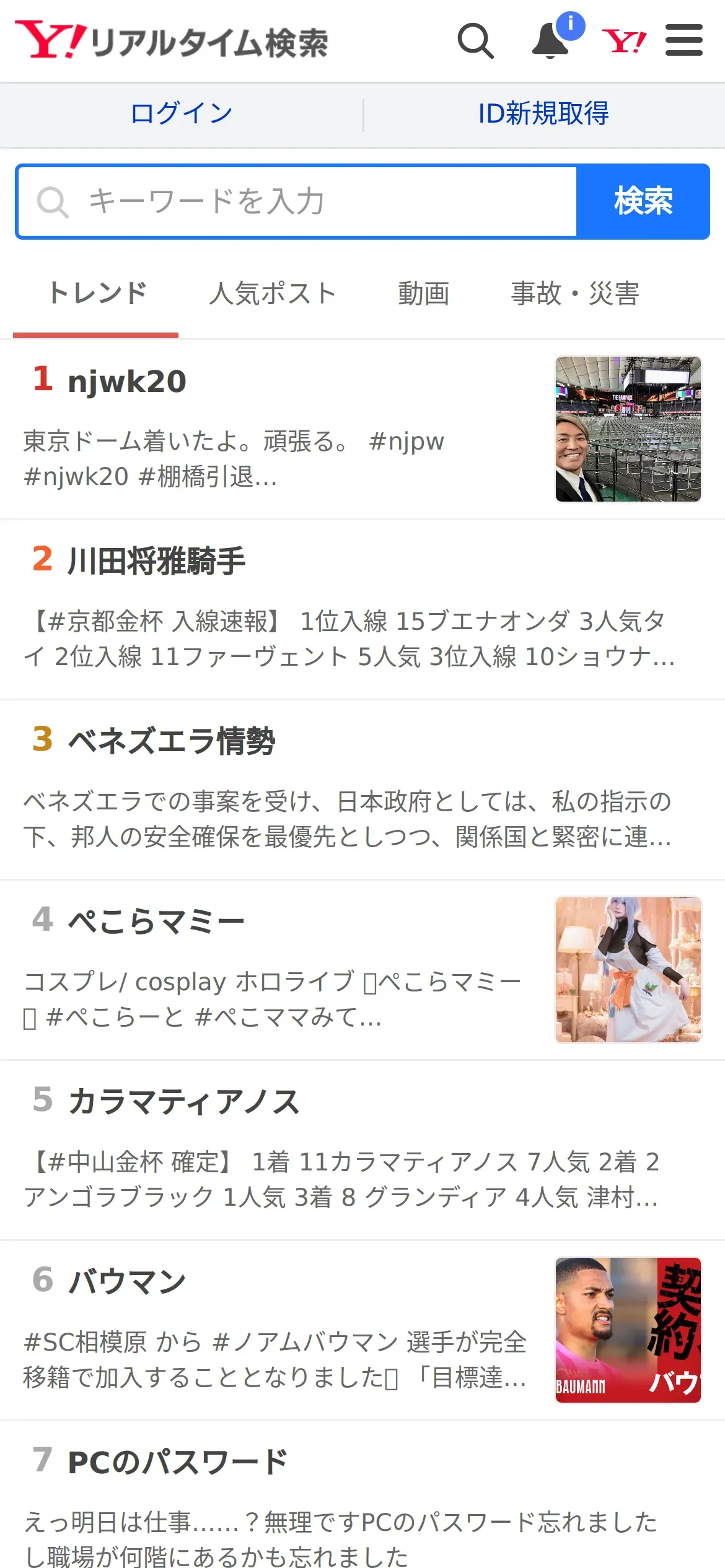Screen dimensions: 725x1568
Task: Open trend ぺこらマミー
Action: 156,921
